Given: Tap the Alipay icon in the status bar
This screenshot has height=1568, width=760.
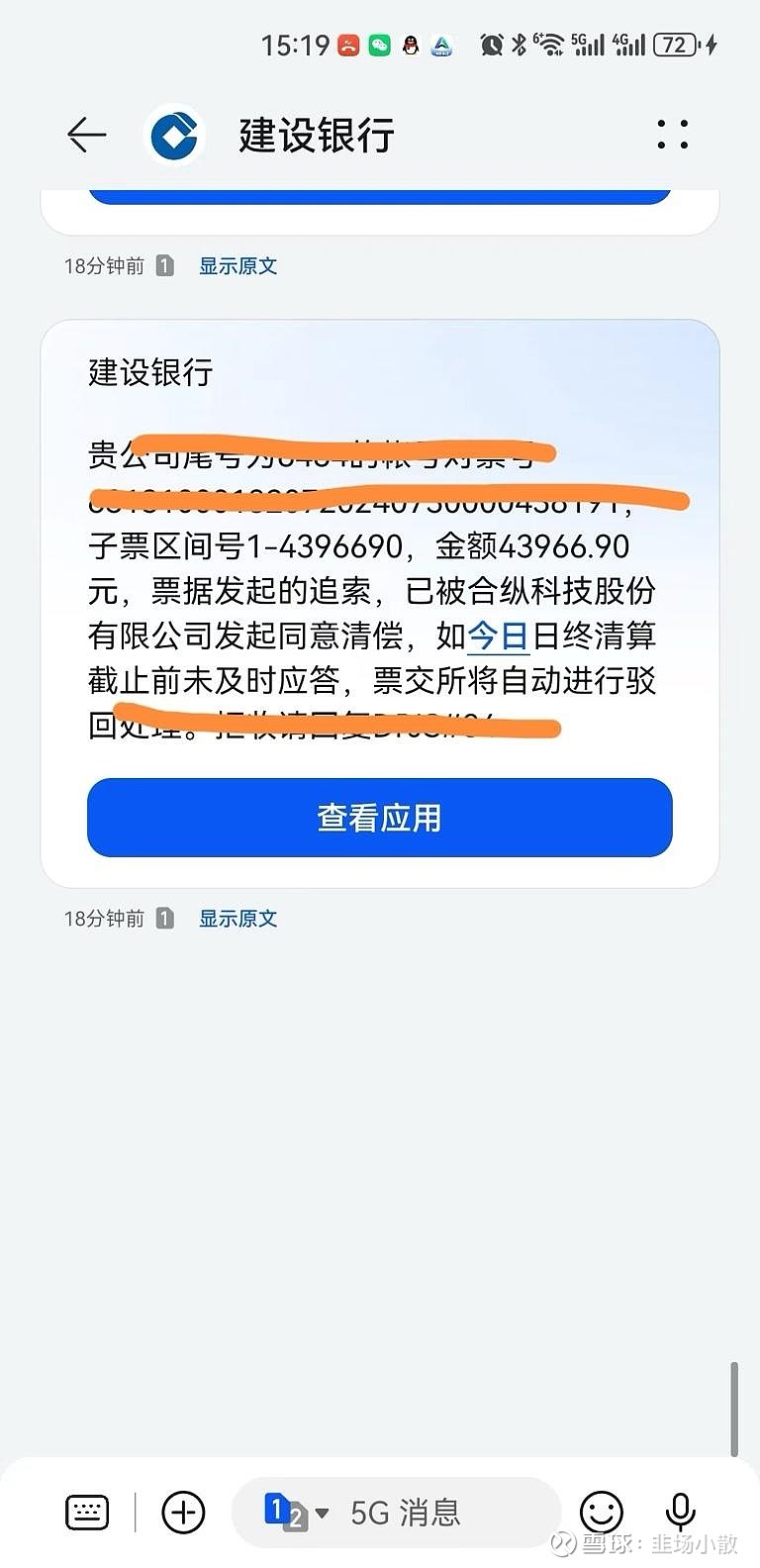Looking at the screenshot, I should pyautogui.click(x=441, y=45).
